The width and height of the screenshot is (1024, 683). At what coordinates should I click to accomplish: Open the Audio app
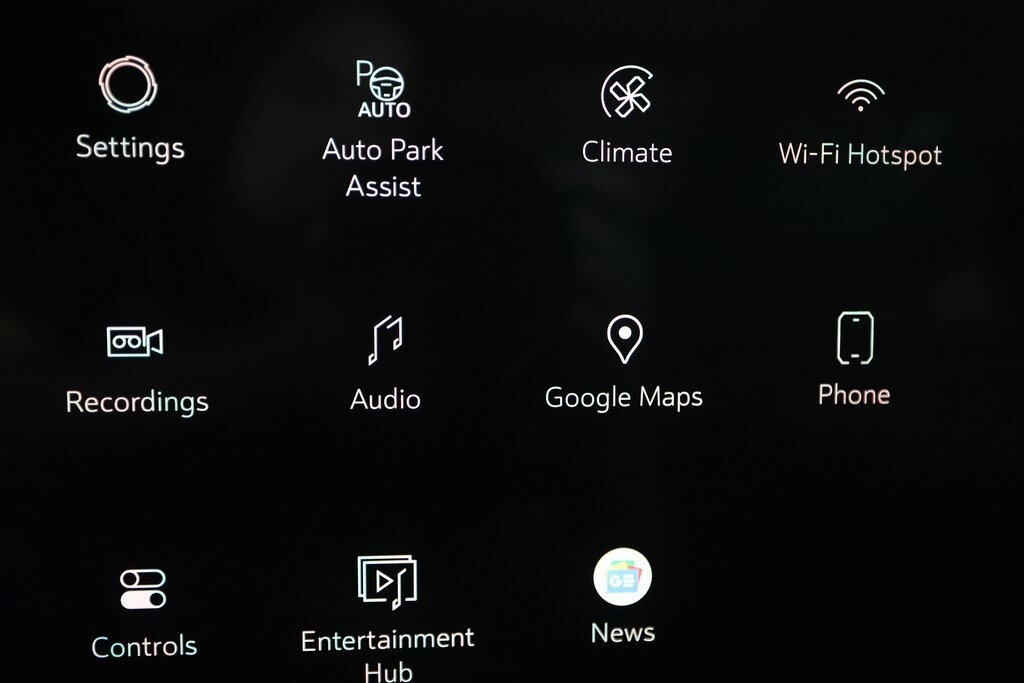click(385, 341)
